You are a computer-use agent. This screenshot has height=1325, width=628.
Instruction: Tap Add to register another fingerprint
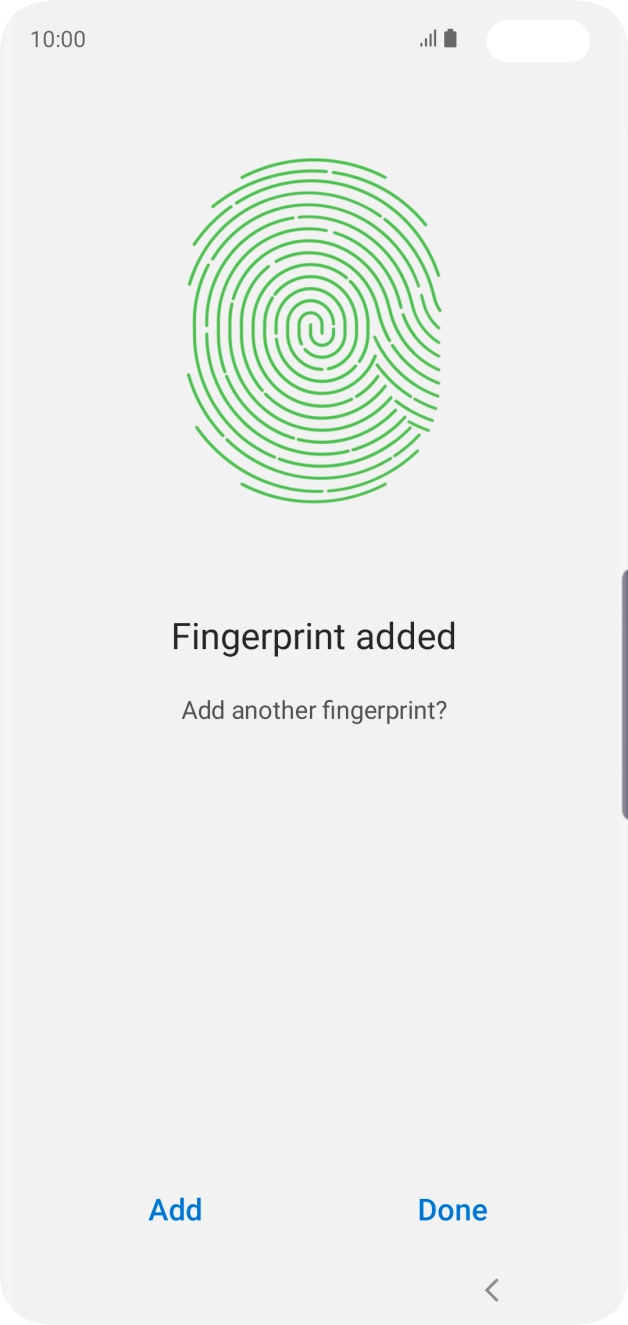click(x=175, y=1210)
